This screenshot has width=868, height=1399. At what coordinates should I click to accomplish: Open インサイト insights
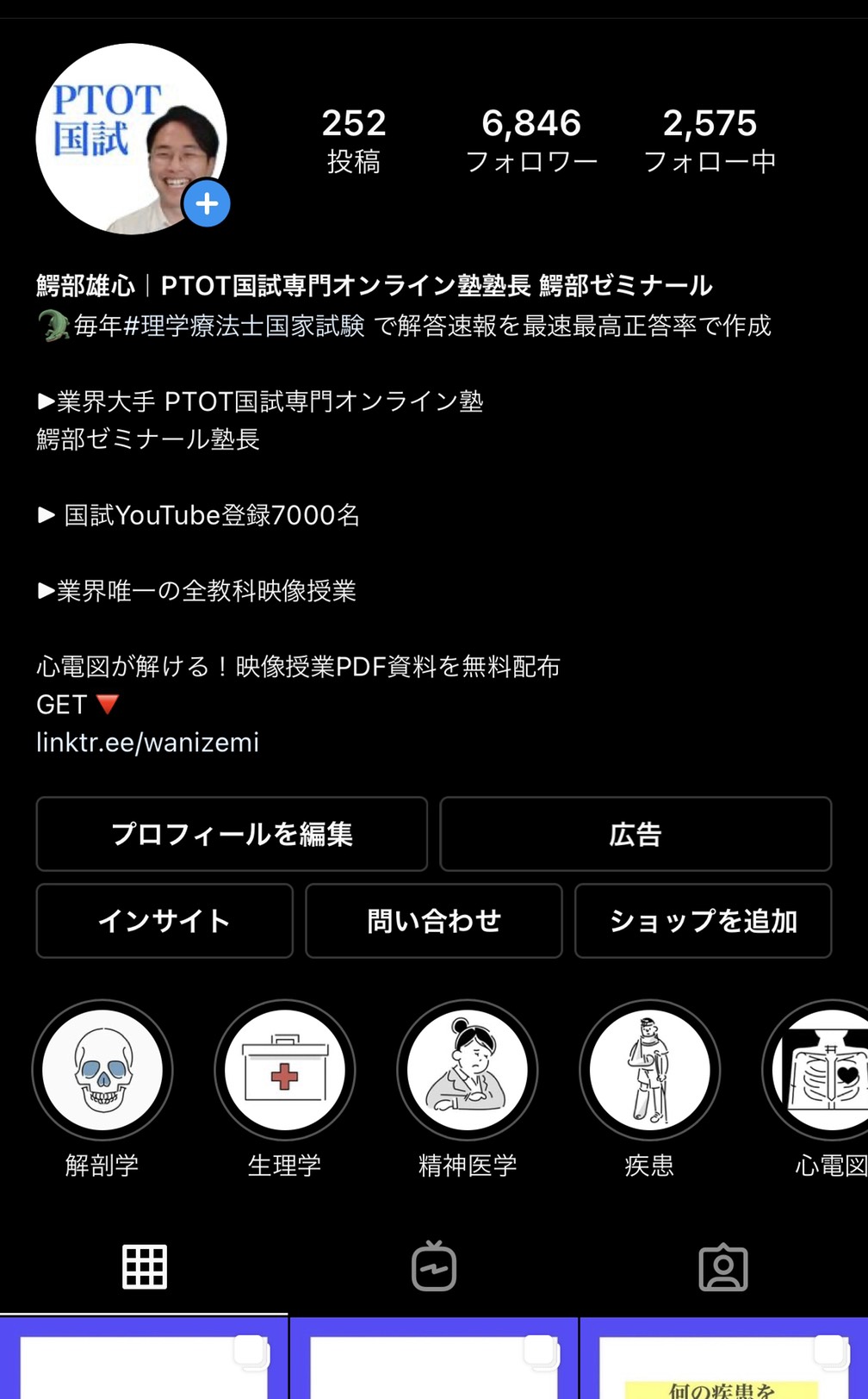coord(164,921)
